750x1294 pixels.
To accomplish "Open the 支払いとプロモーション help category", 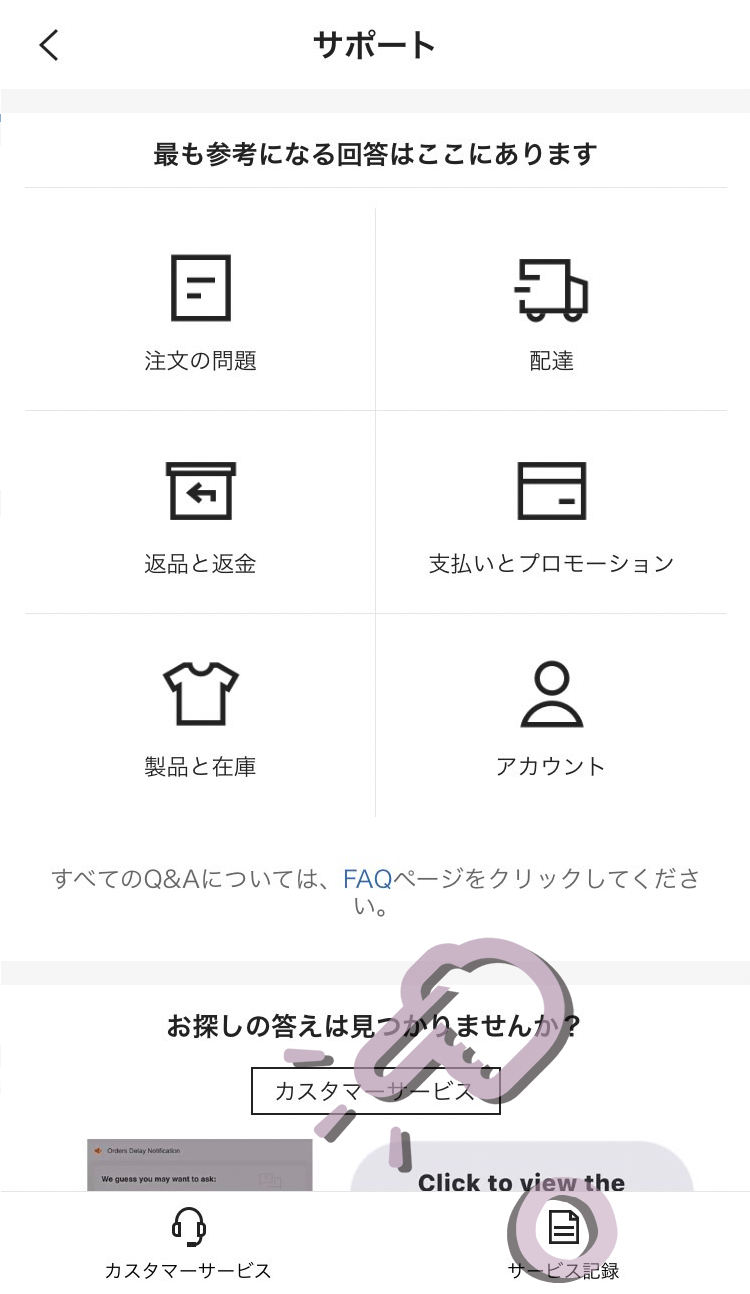I will (551, 512).
